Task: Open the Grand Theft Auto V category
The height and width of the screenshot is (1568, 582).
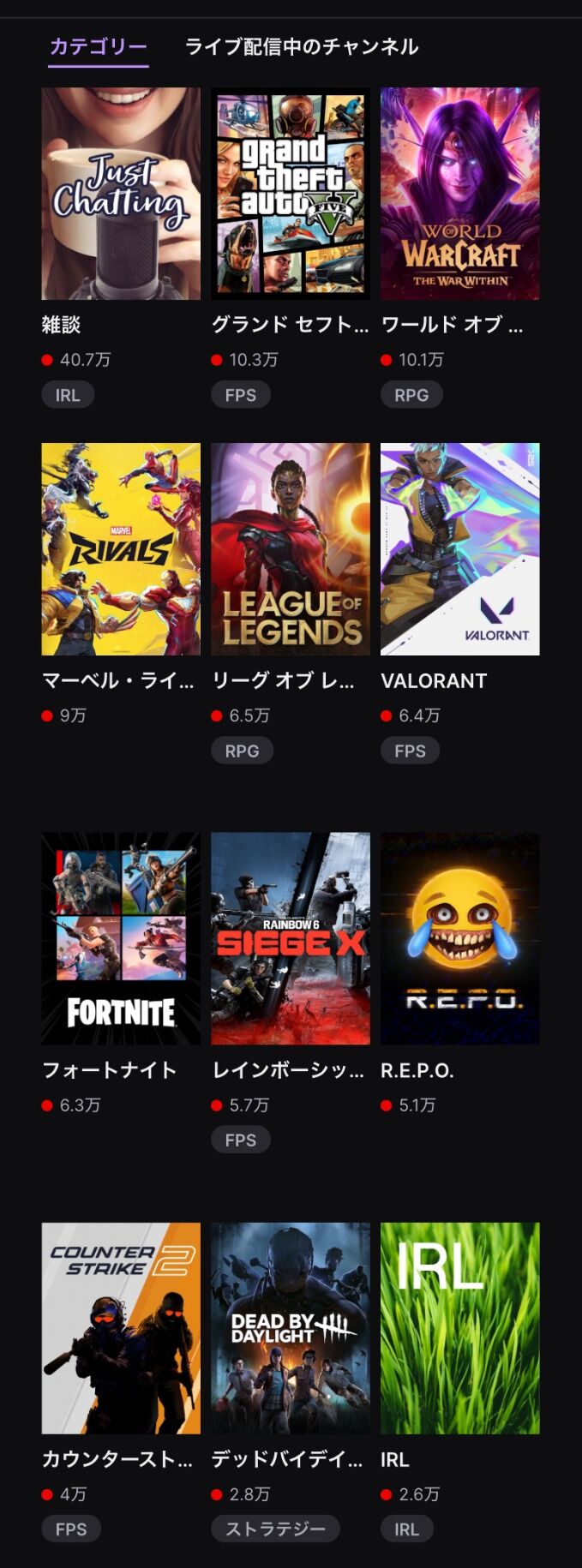Action: point(291,194)
